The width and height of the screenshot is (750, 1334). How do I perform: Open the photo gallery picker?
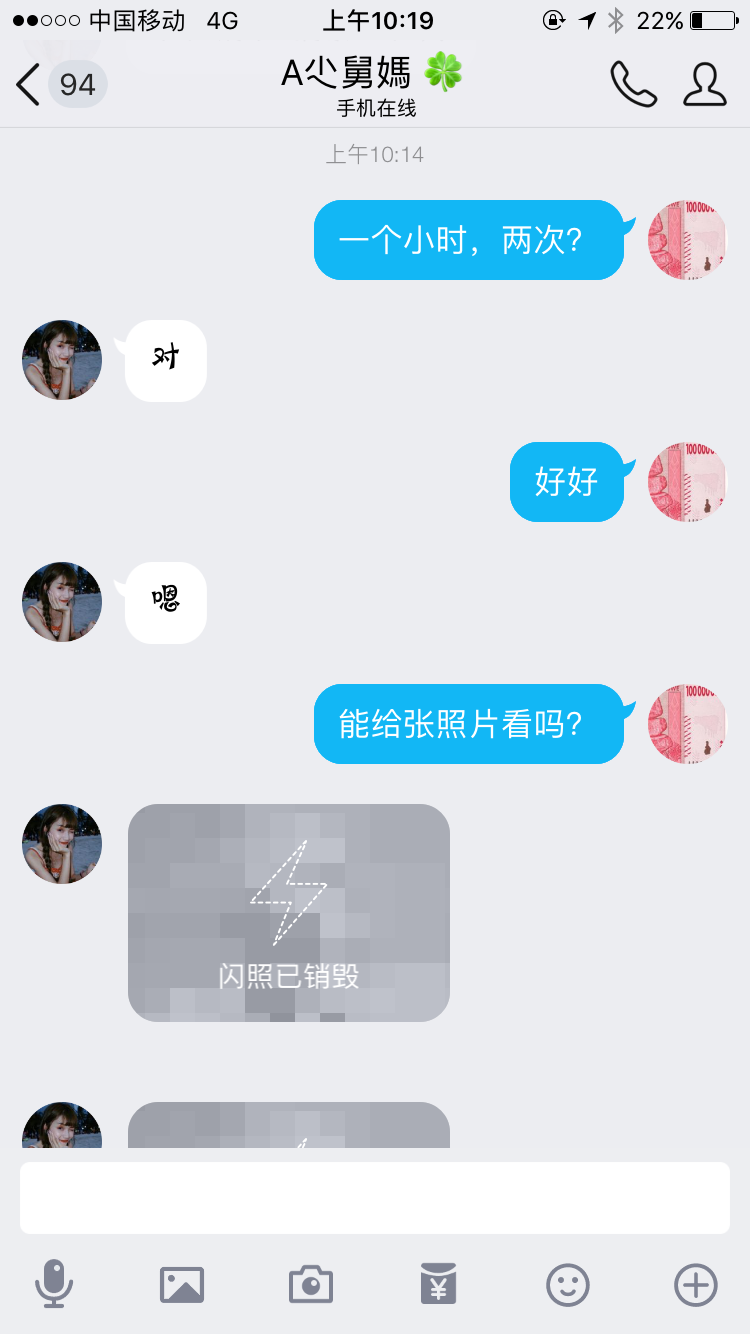tap(182, 1284)
